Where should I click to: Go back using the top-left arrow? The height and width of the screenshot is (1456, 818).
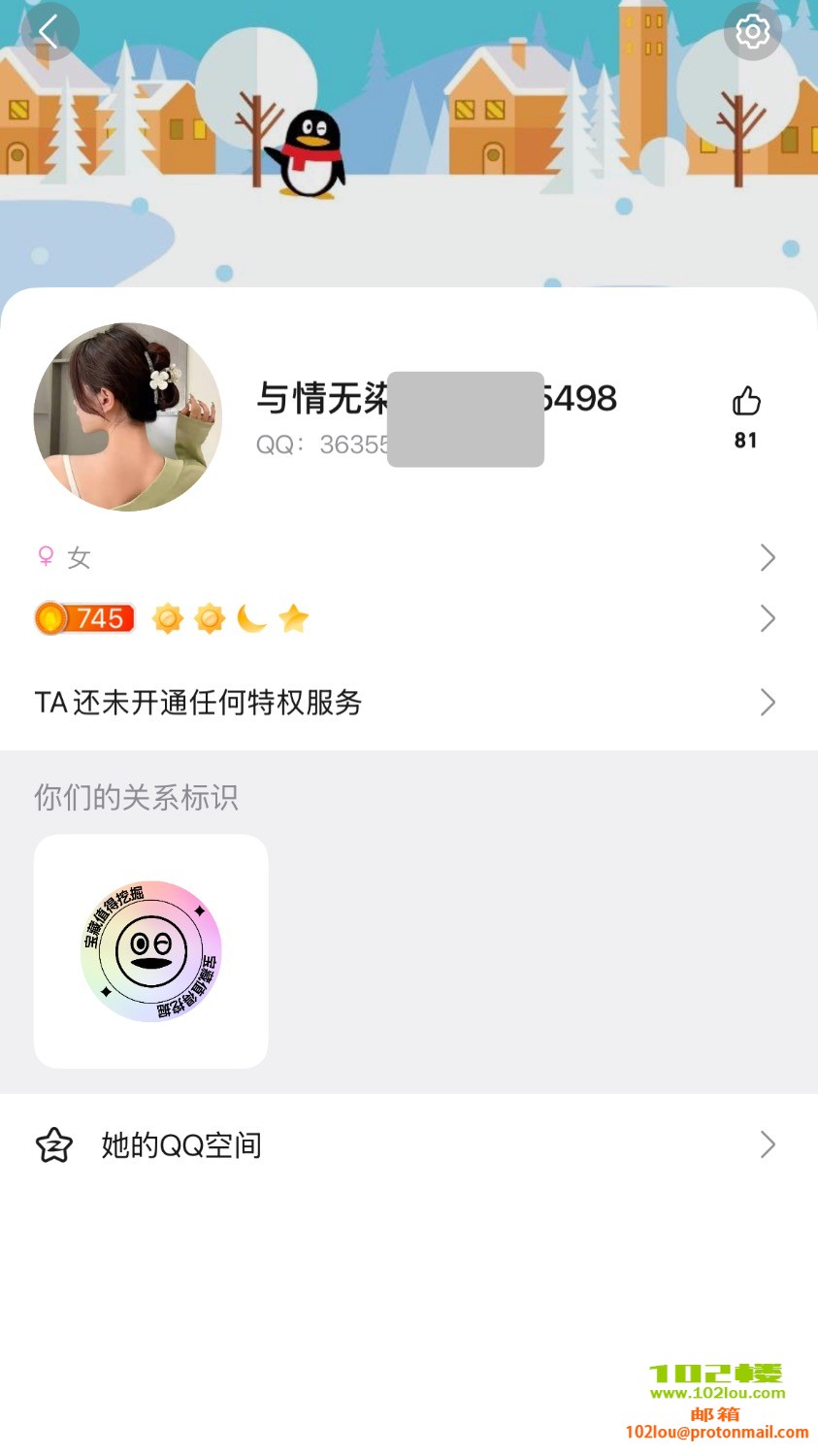click(x=49, y=32)
